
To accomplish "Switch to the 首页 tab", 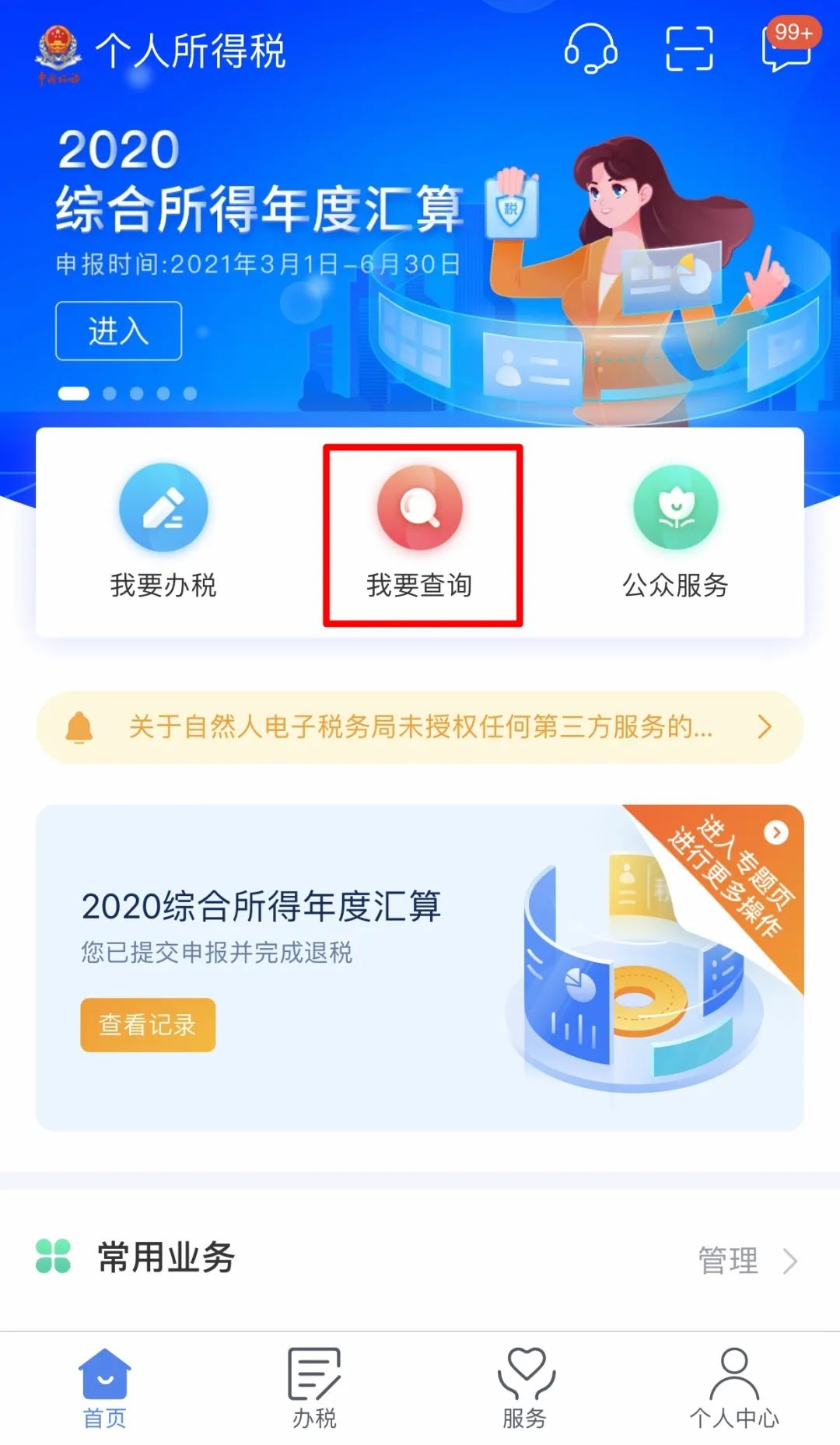I will (105, 1389).
